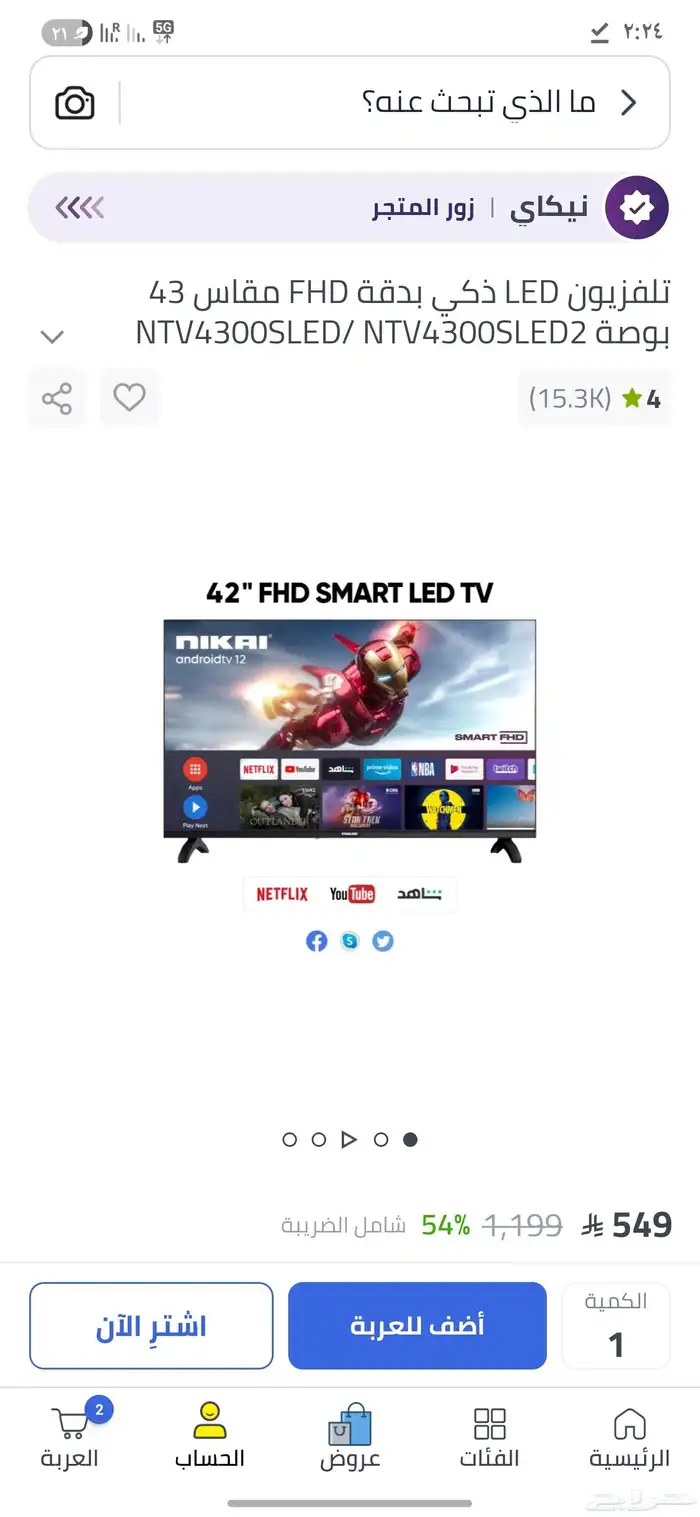
Task: Open the الفئات categories tab
Action: [x=490, y=1438]
